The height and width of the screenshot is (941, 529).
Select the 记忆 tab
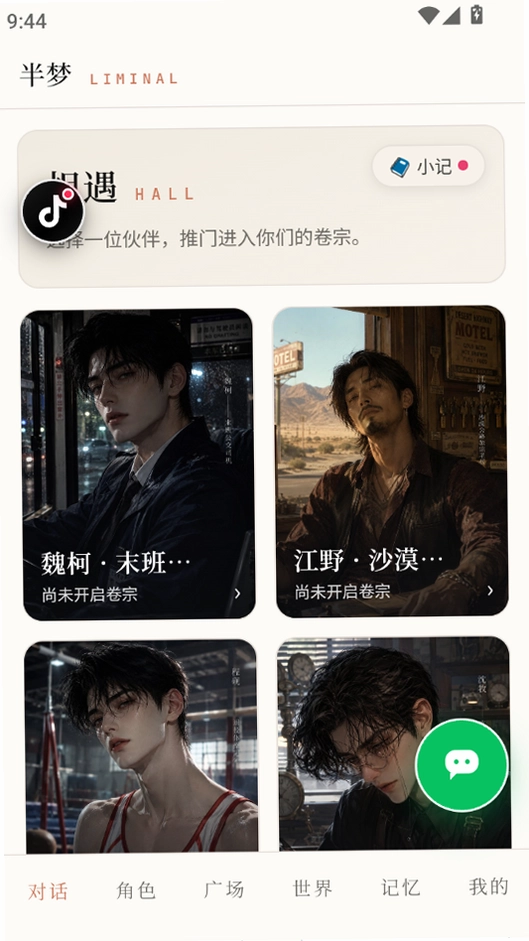click(x=401, y=887)
